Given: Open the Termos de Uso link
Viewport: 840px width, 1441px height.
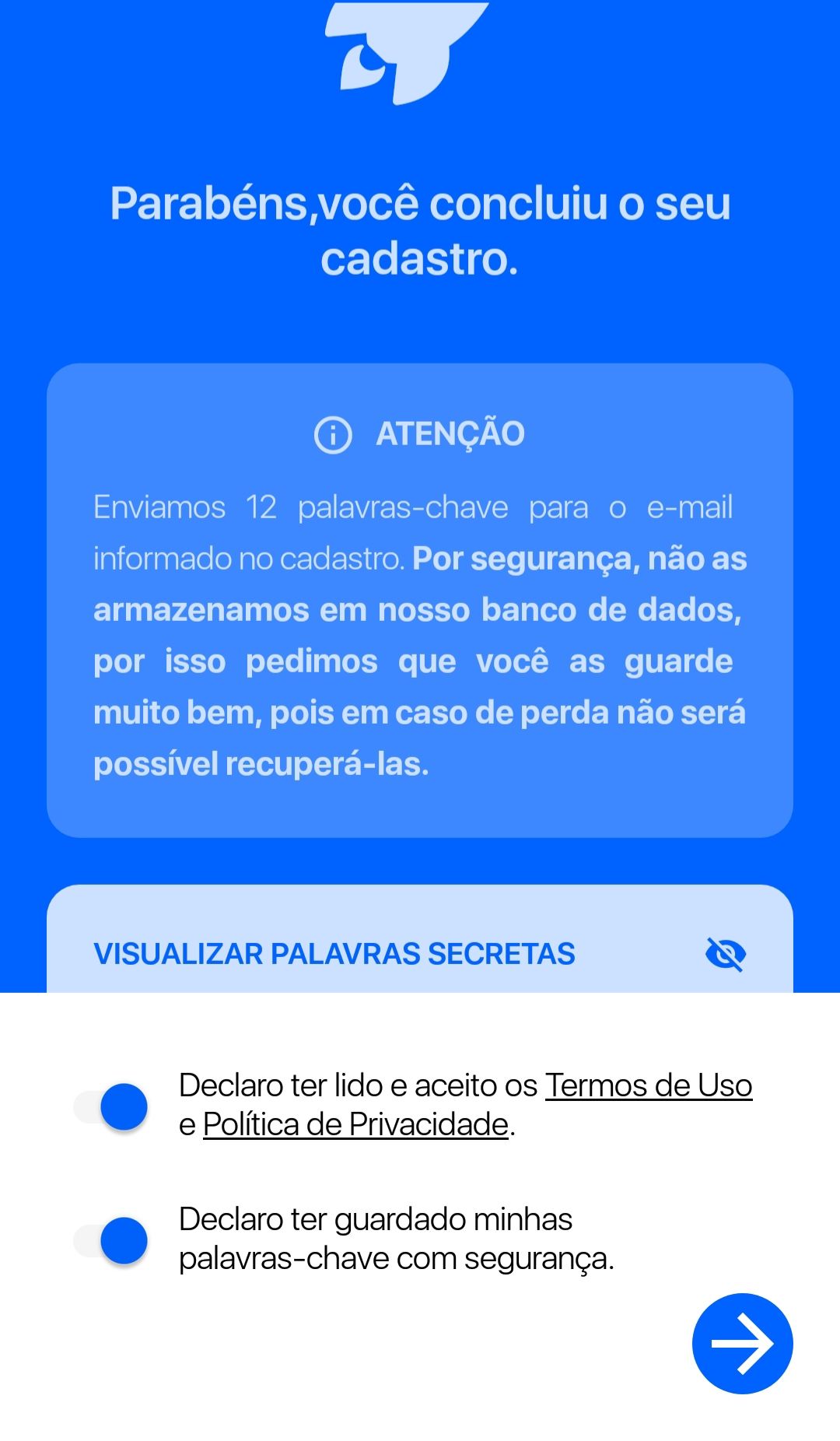Looking at the screenshot, I should pos(648,1086).
